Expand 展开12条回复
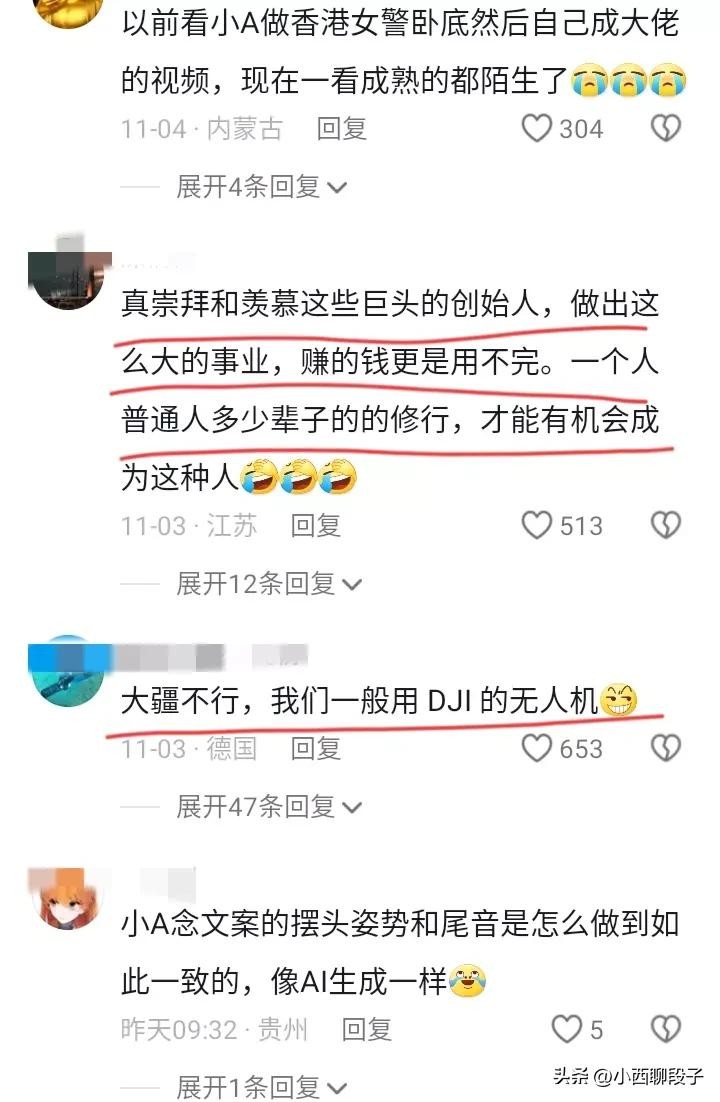 (x=268, y=584)
